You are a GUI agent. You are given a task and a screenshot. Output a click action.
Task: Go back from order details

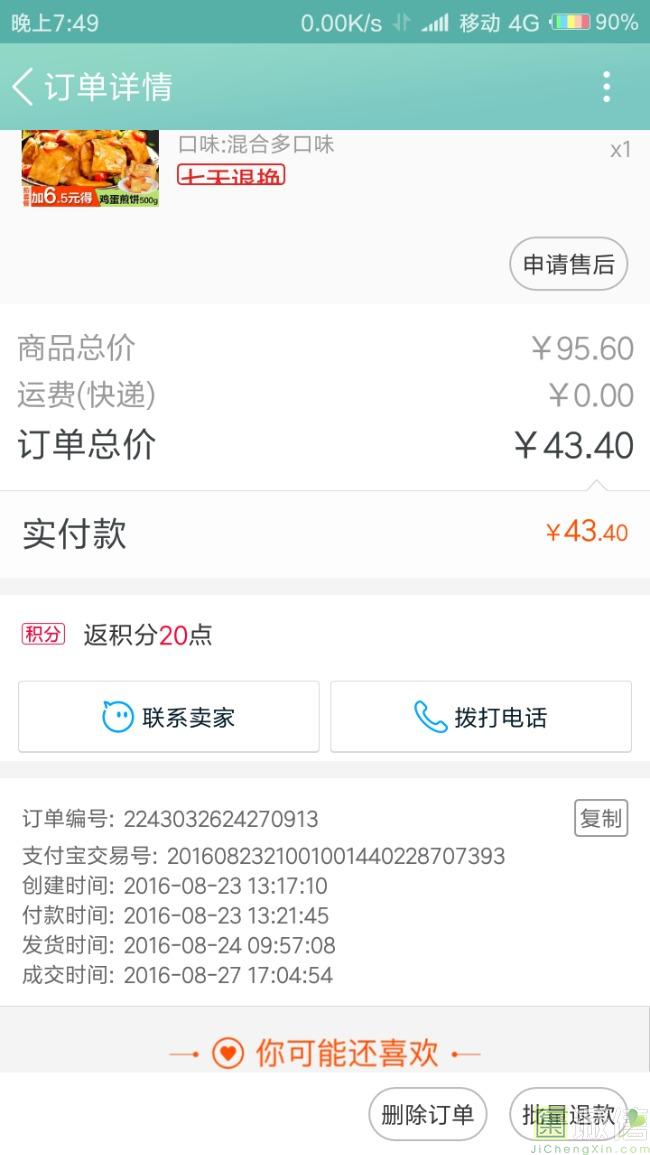coord(24,87)
